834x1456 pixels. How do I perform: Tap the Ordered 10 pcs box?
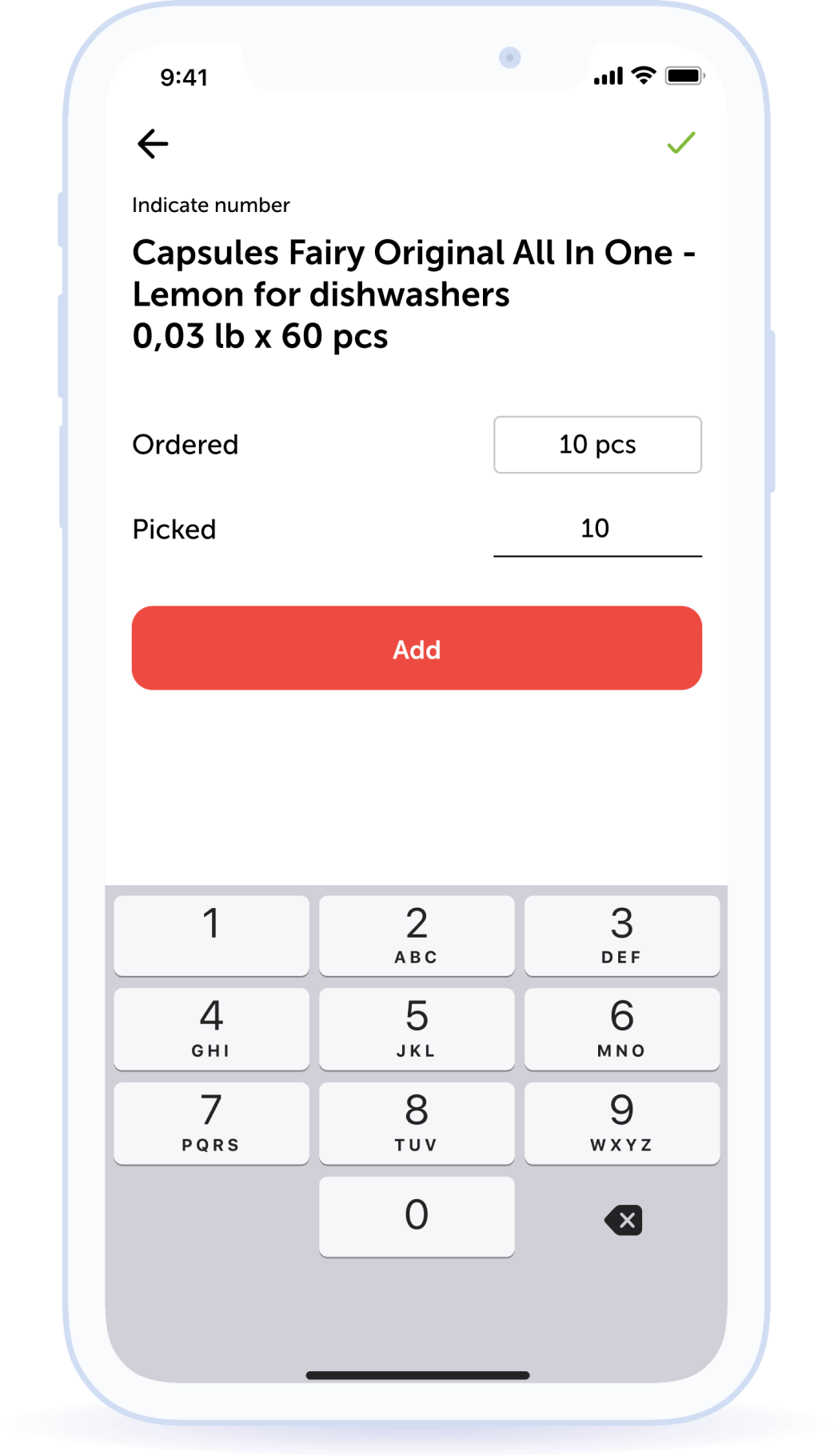(x=597, y=445)
